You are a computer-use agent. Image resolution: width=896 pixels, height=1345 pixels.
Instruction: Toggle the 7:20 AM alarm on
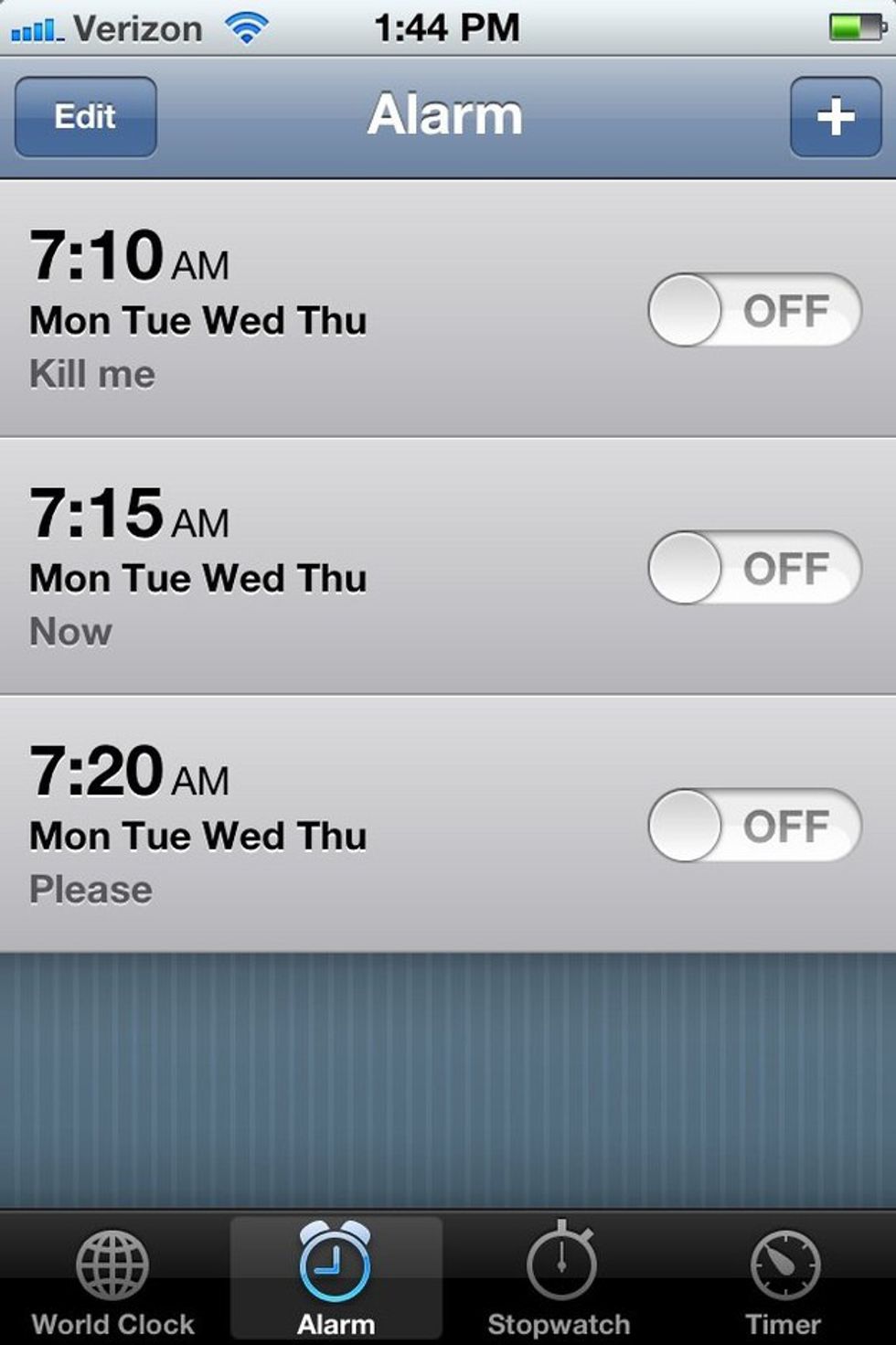pyautogui.click(x=754, y=826)
